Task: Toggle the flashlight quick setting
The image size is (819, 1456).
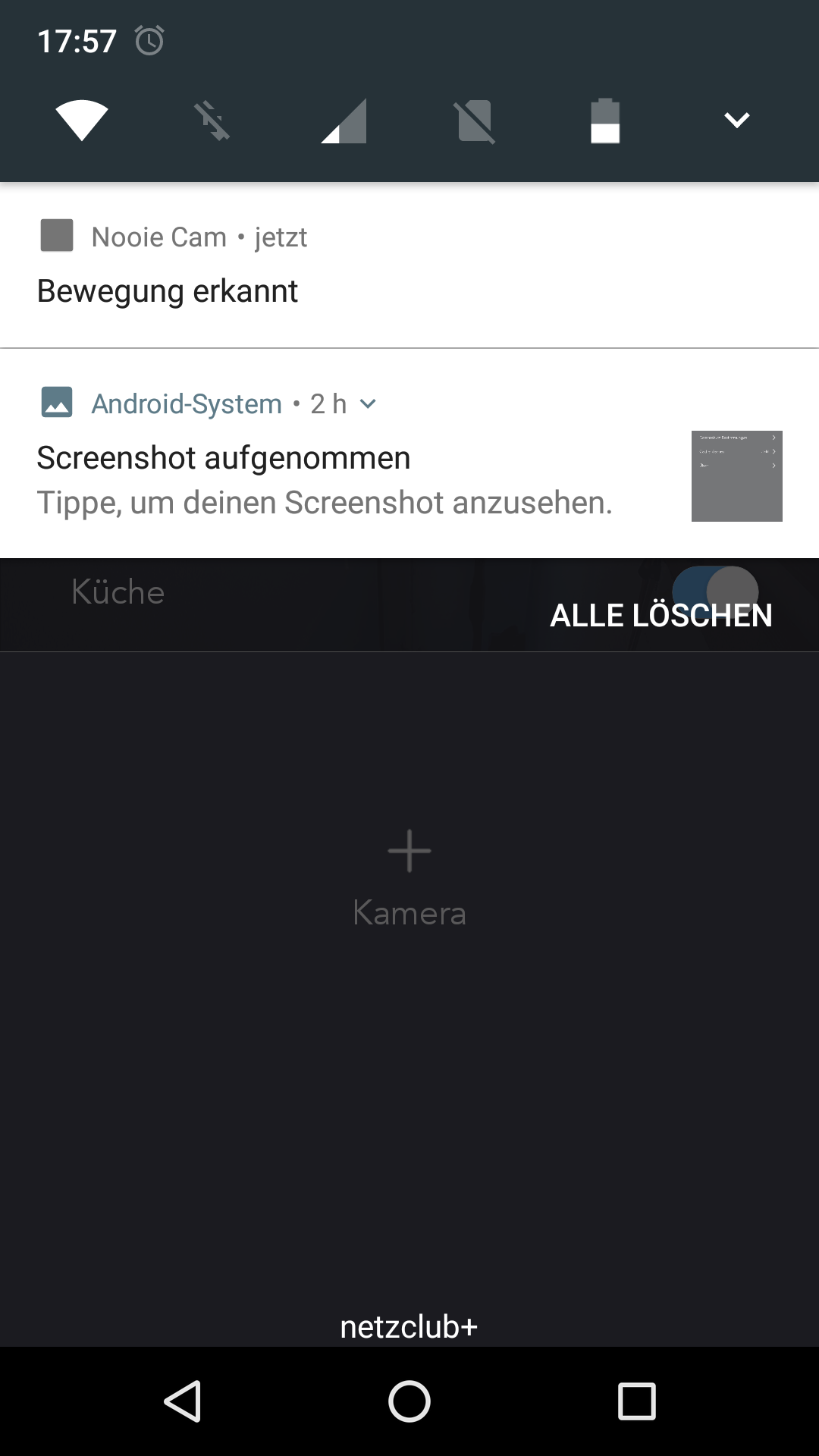Action: 212,121
